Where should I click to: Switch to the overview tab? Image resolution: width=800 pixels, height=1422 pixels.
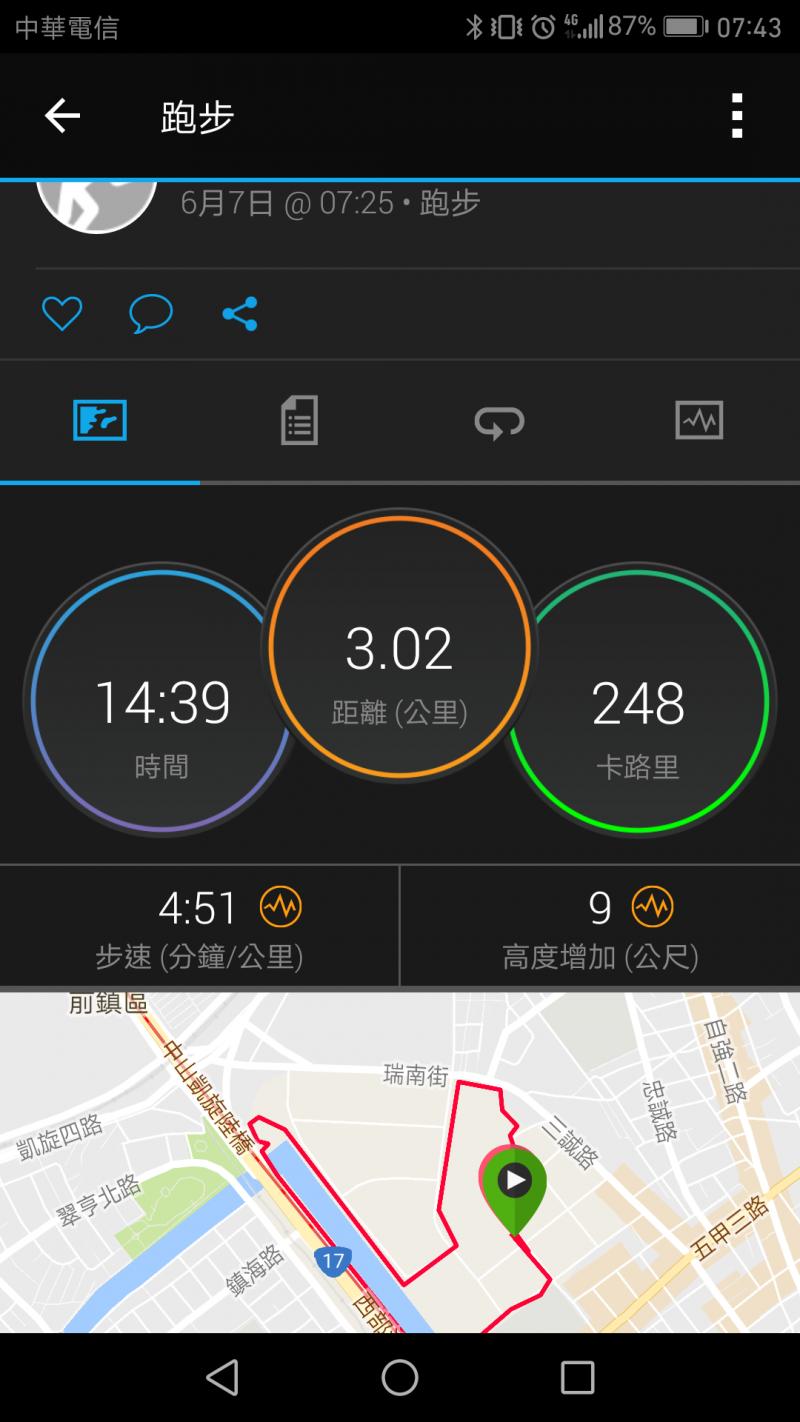click(x=100, y=420)
